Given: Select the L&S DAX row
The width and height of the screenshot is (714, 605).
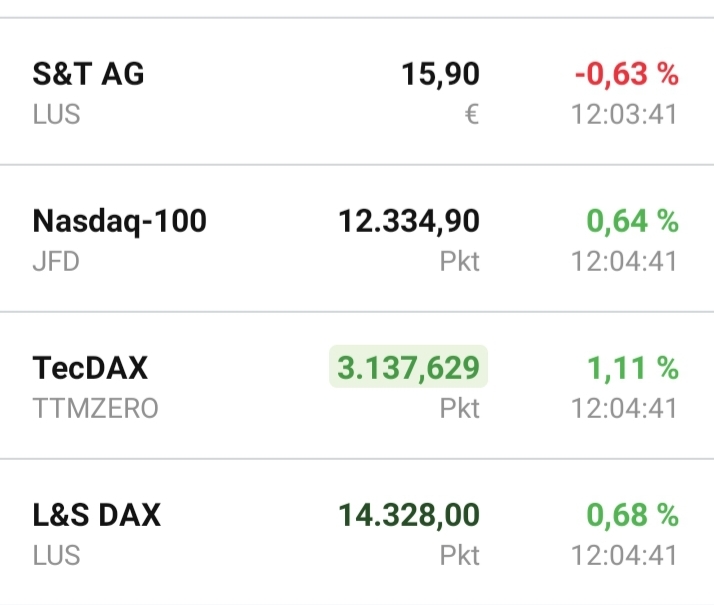Looking at the screenshot, I should point(356,533).
